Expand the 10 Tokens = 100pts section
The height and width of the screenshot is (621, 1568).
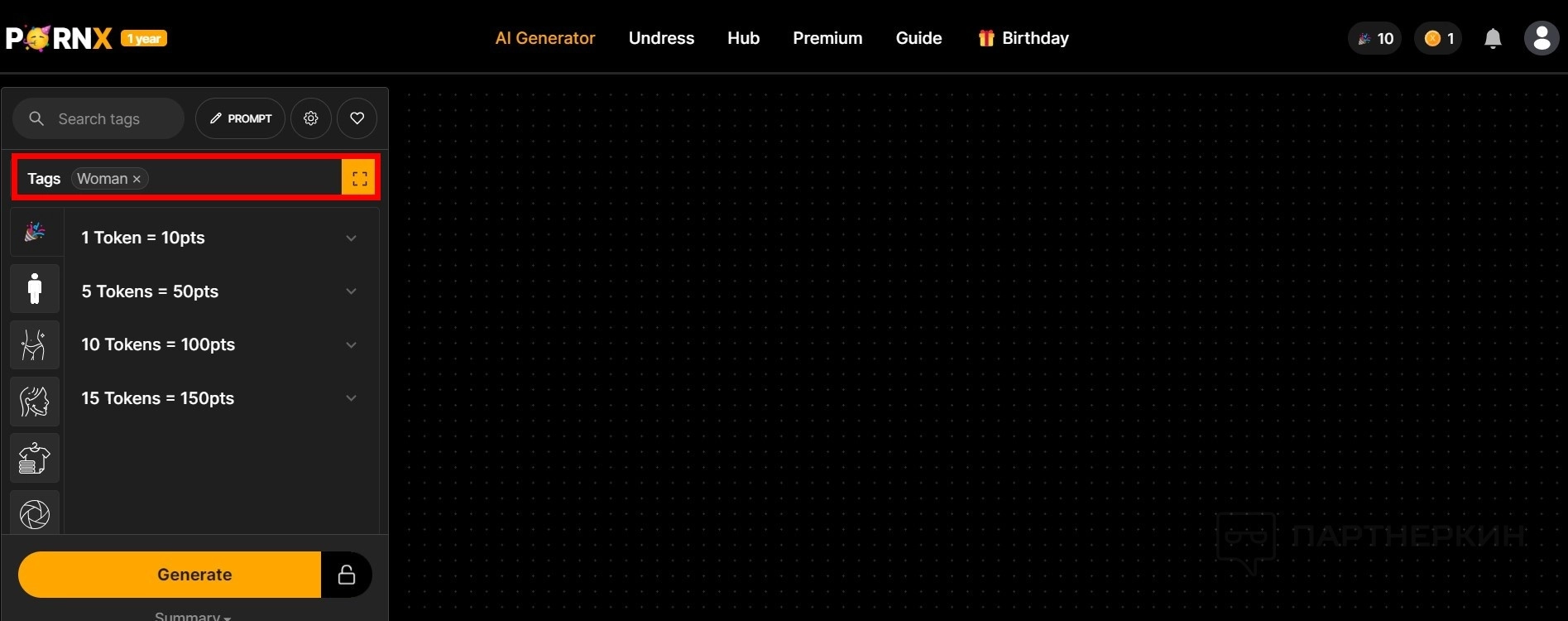[351, 344]
